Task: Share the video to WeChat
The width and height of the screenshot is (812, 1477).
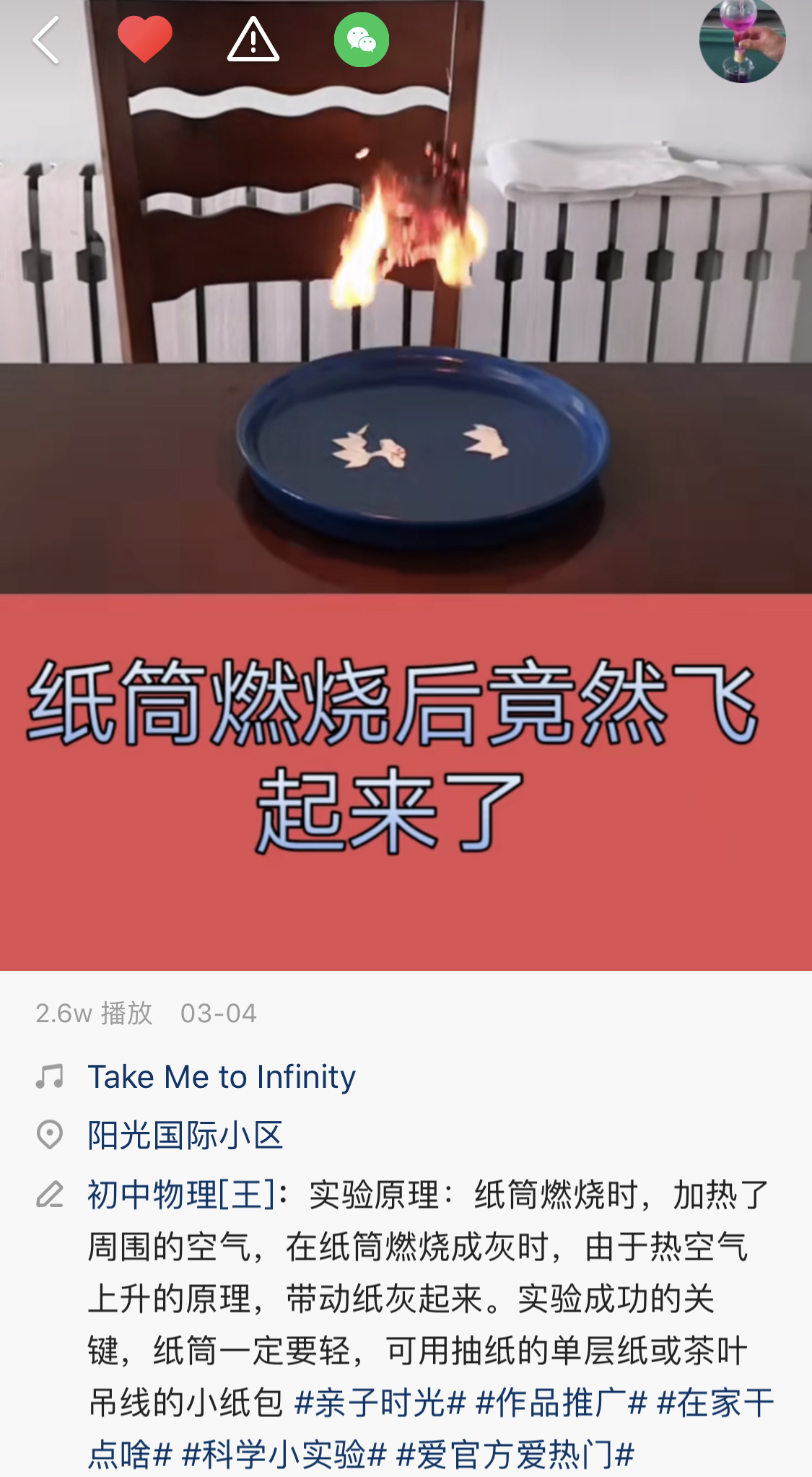Action: (x=361, y=40)
